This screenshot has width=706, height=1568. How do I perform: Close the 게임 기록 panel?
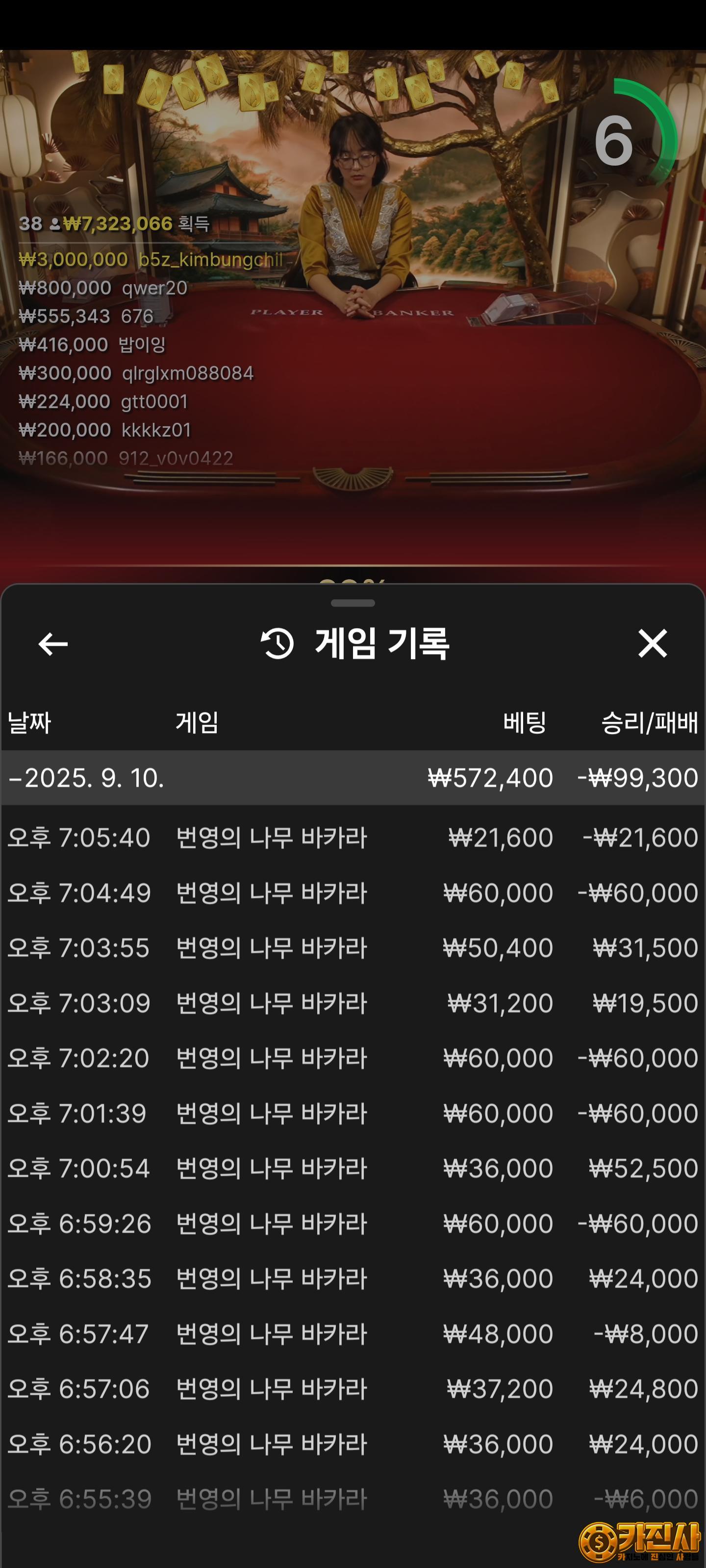click(x=653, y=643)
